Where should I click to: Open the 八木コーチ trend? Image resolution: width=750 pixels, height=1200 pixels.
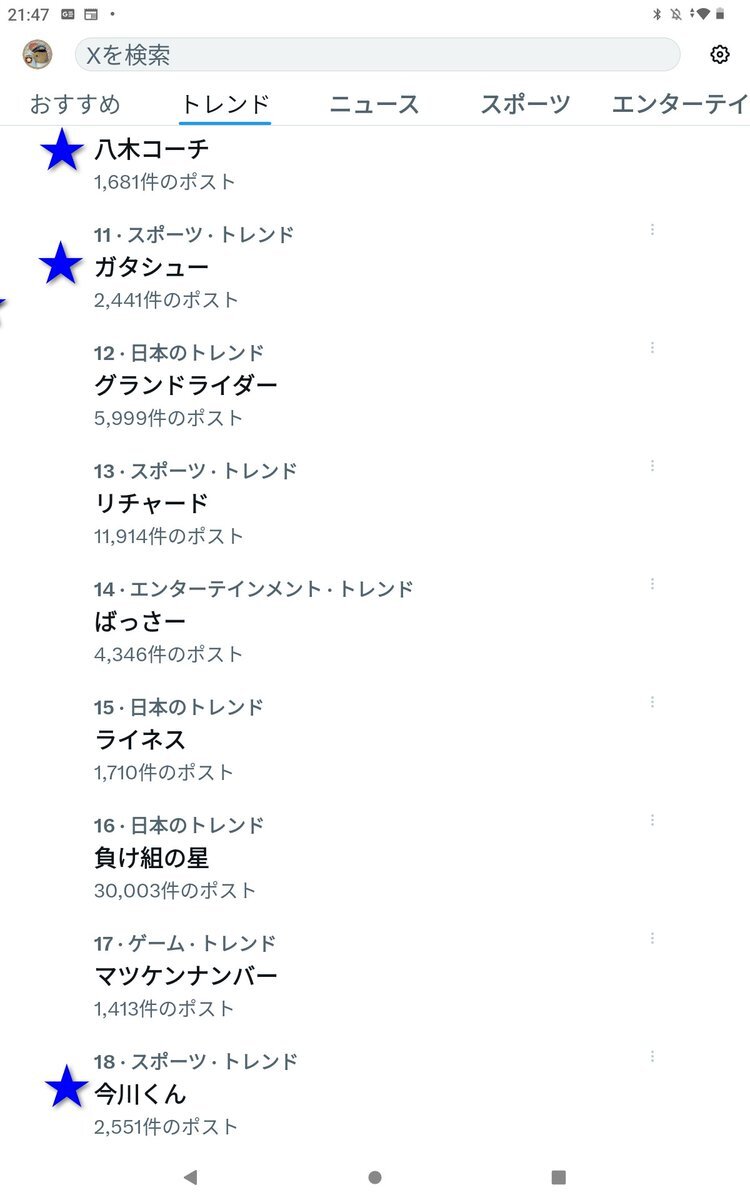click(x=151, y=150)
